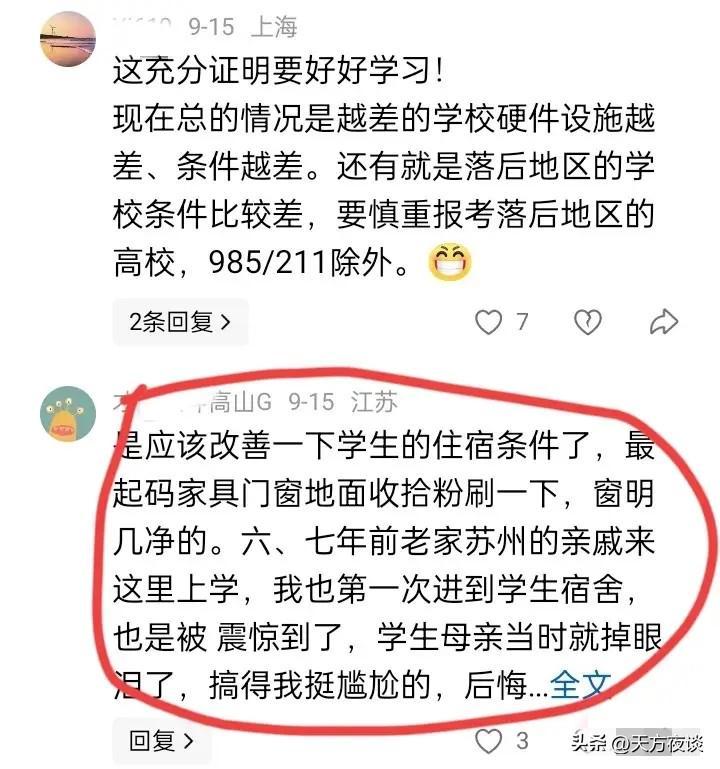Expand the 2条回复 replies thread
This screenshot has width=720, height=769.
pyautogui.click(x=180, y=322)
